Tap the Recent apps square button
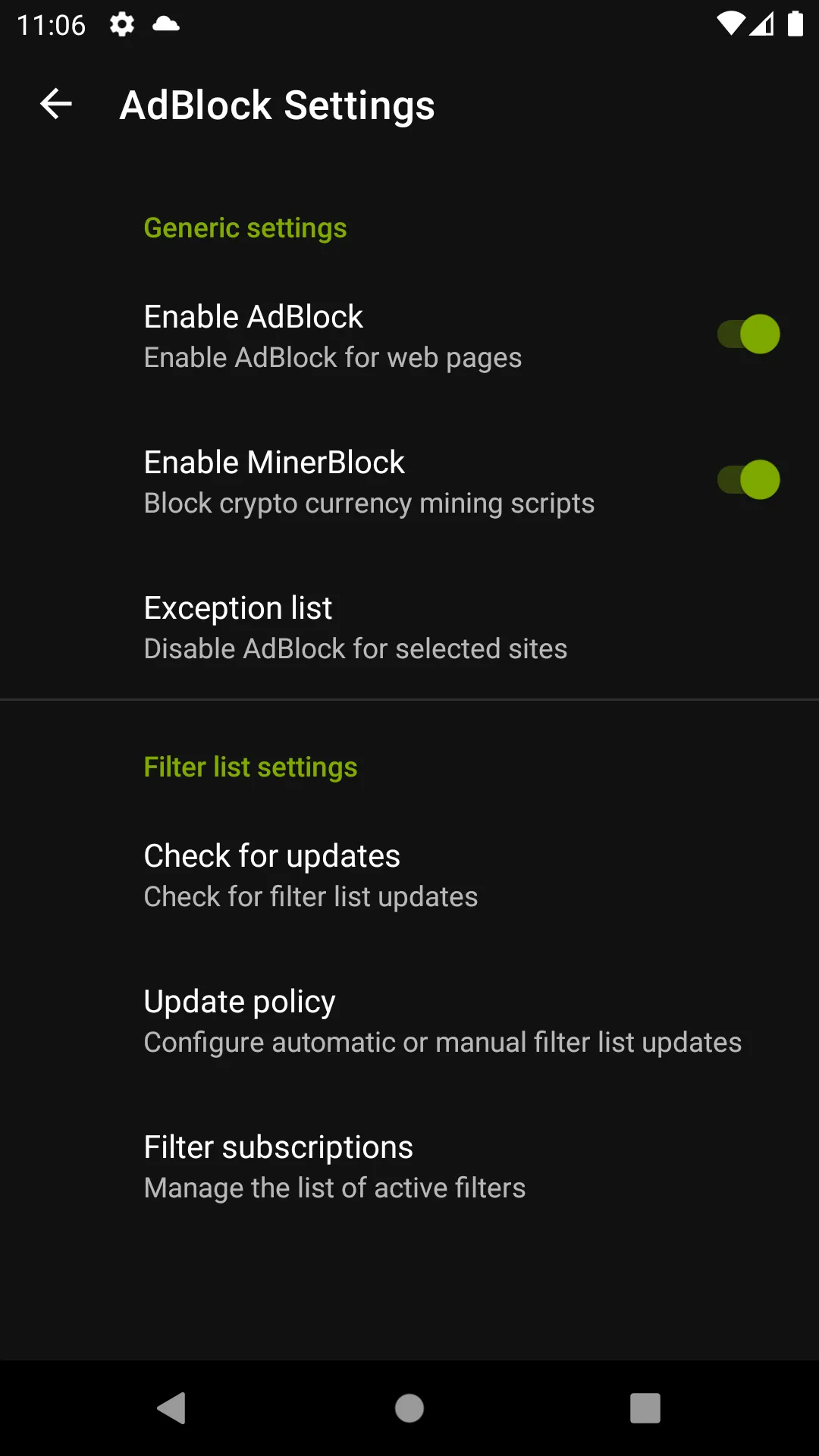 645,1409
